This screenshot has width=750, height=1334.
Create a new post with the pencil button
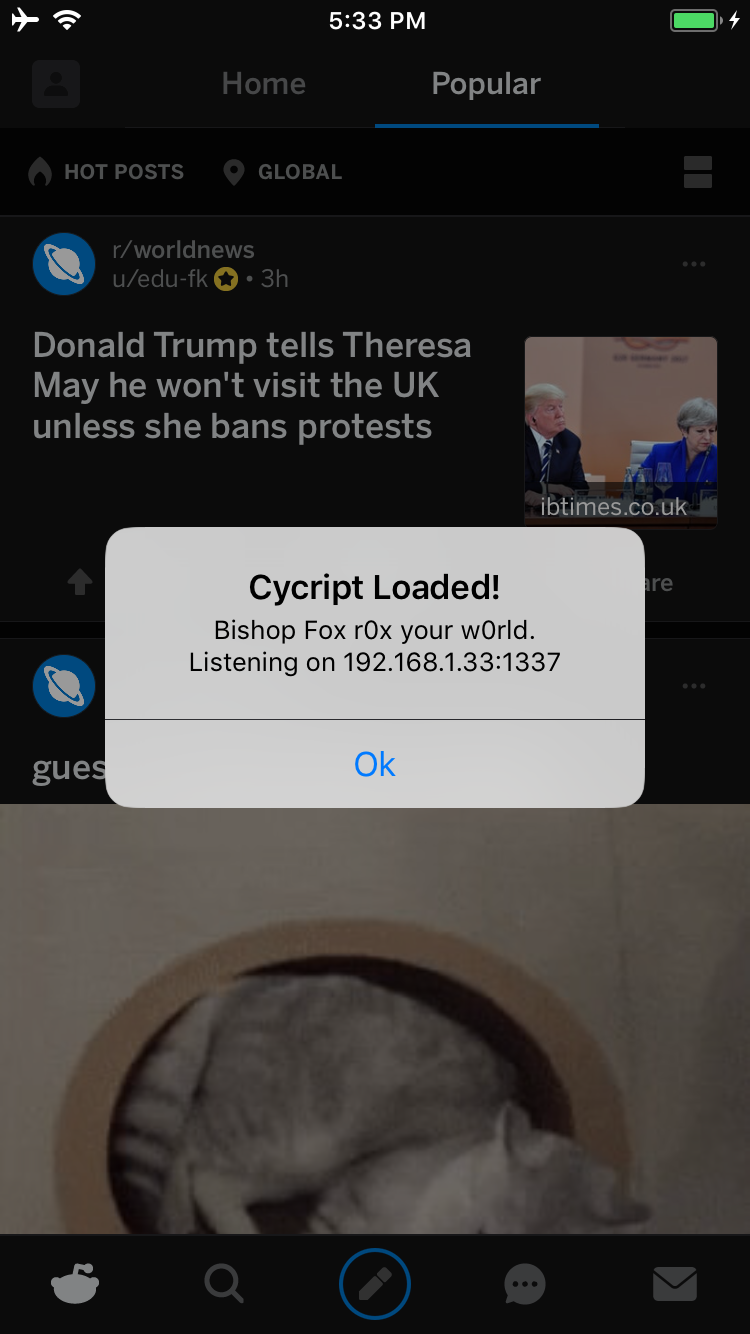tap(375, 1284)
